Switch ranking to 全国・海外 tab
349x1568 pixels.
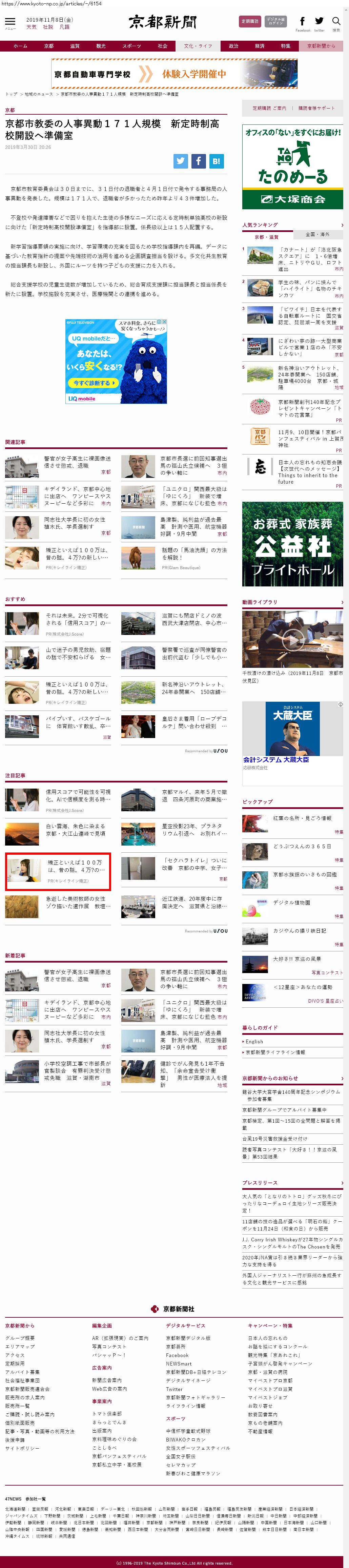[x=317, y=234]
